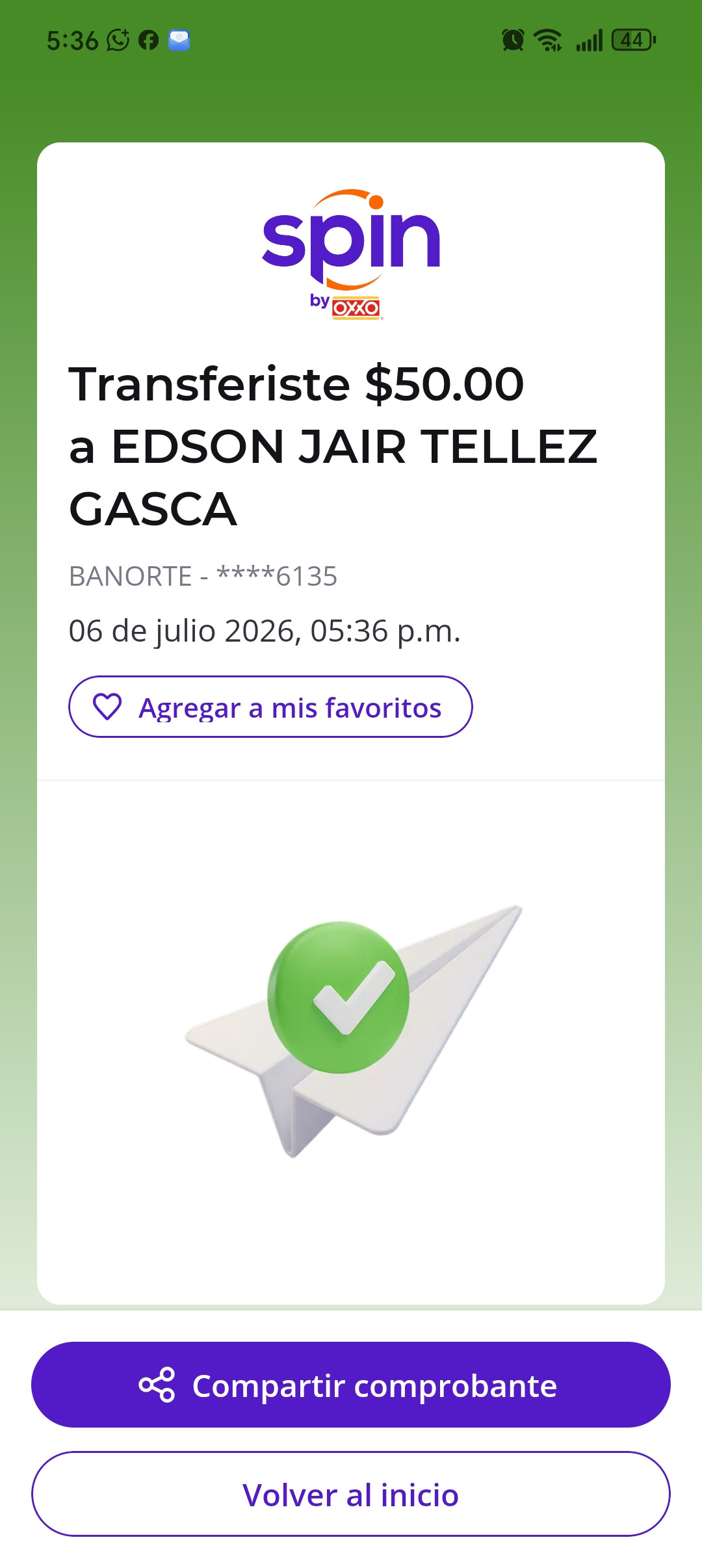Share receipt with Compartir comprobante
This screenshot has height=1568, width=702.
tap(351, 1385)
